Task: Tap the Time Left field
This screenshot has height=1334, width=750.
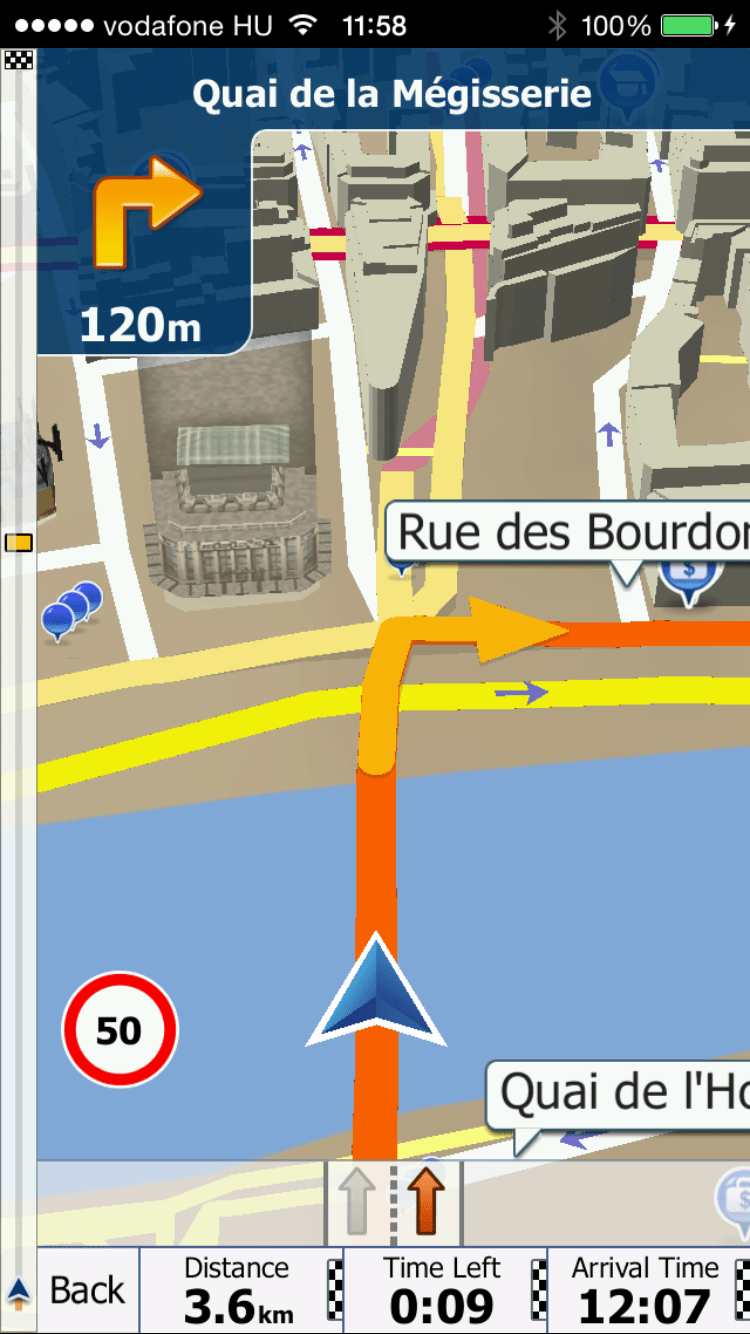Action: (x=442, y=1290)
